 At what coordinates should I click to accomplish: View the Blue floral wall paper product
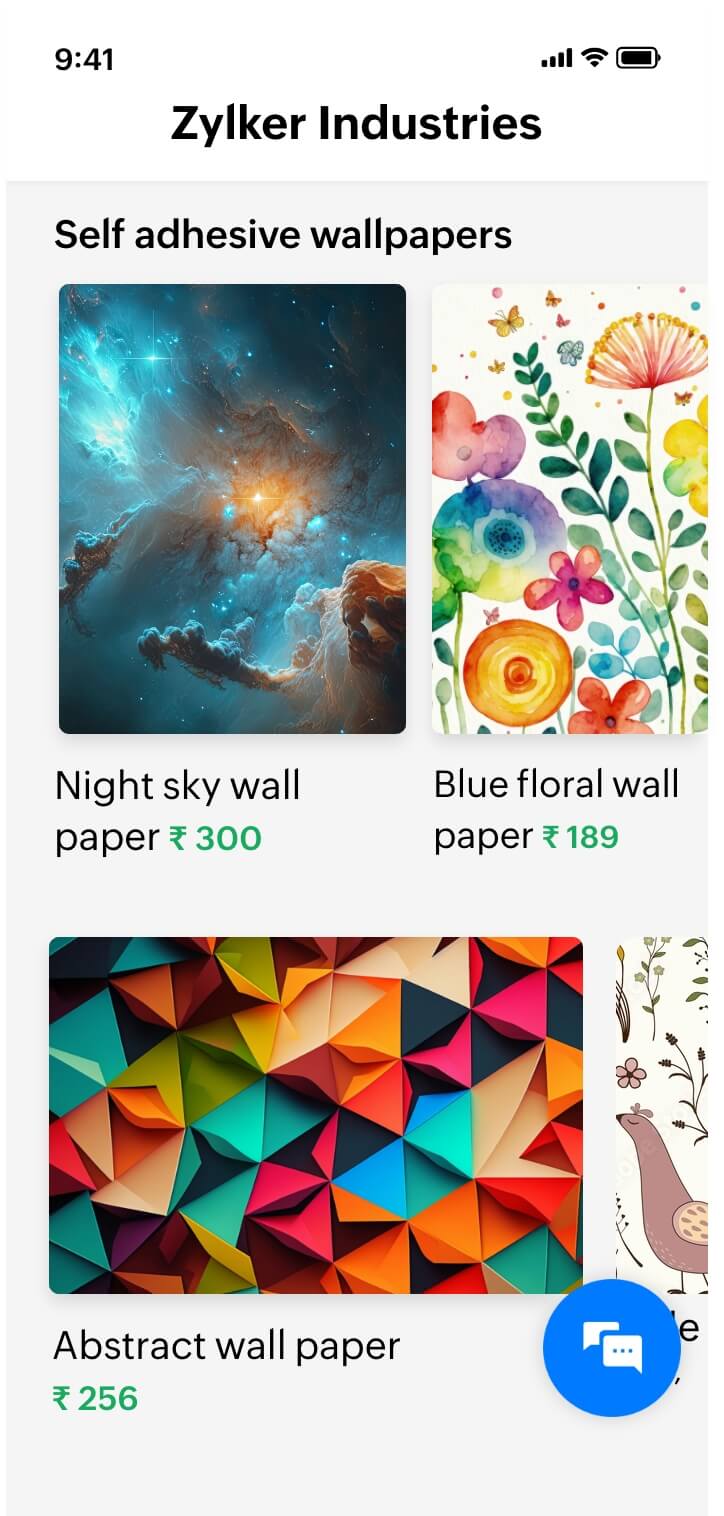[x=568, y=509]
